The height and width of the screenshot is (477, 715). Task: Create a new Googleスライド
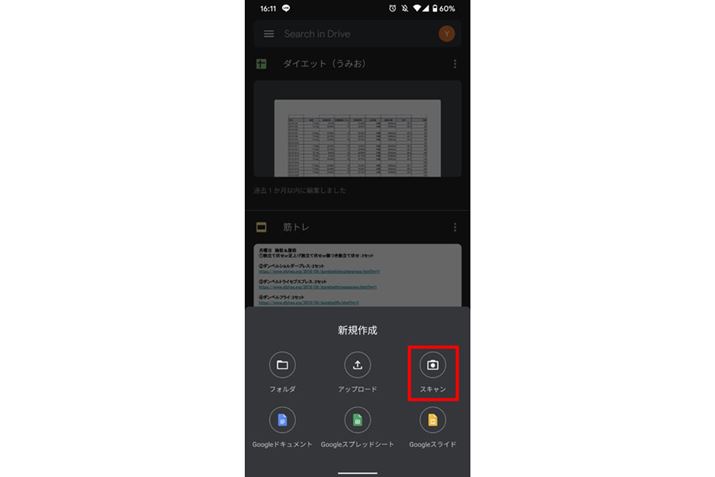click(432, 420)
